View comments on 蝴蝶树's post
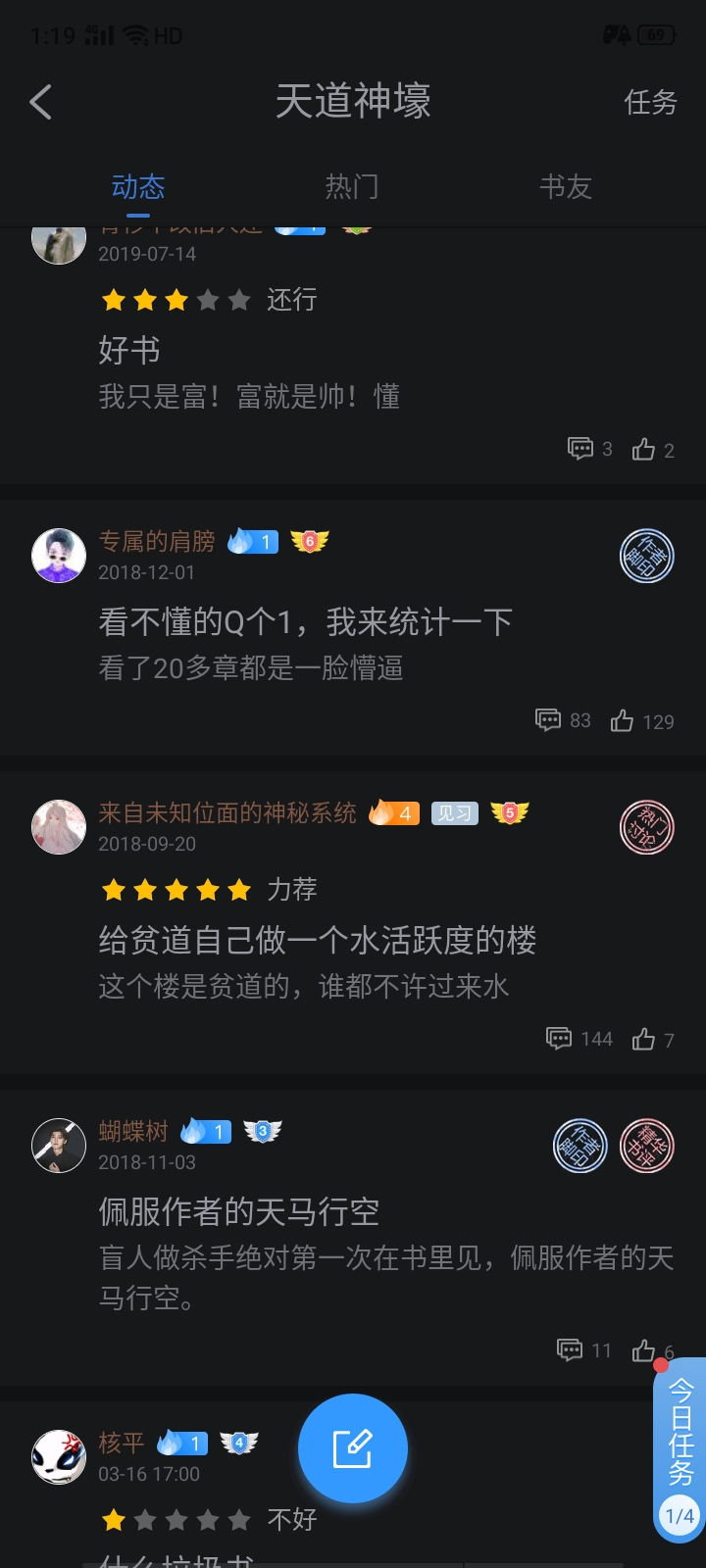 [x=583, y=1350]
